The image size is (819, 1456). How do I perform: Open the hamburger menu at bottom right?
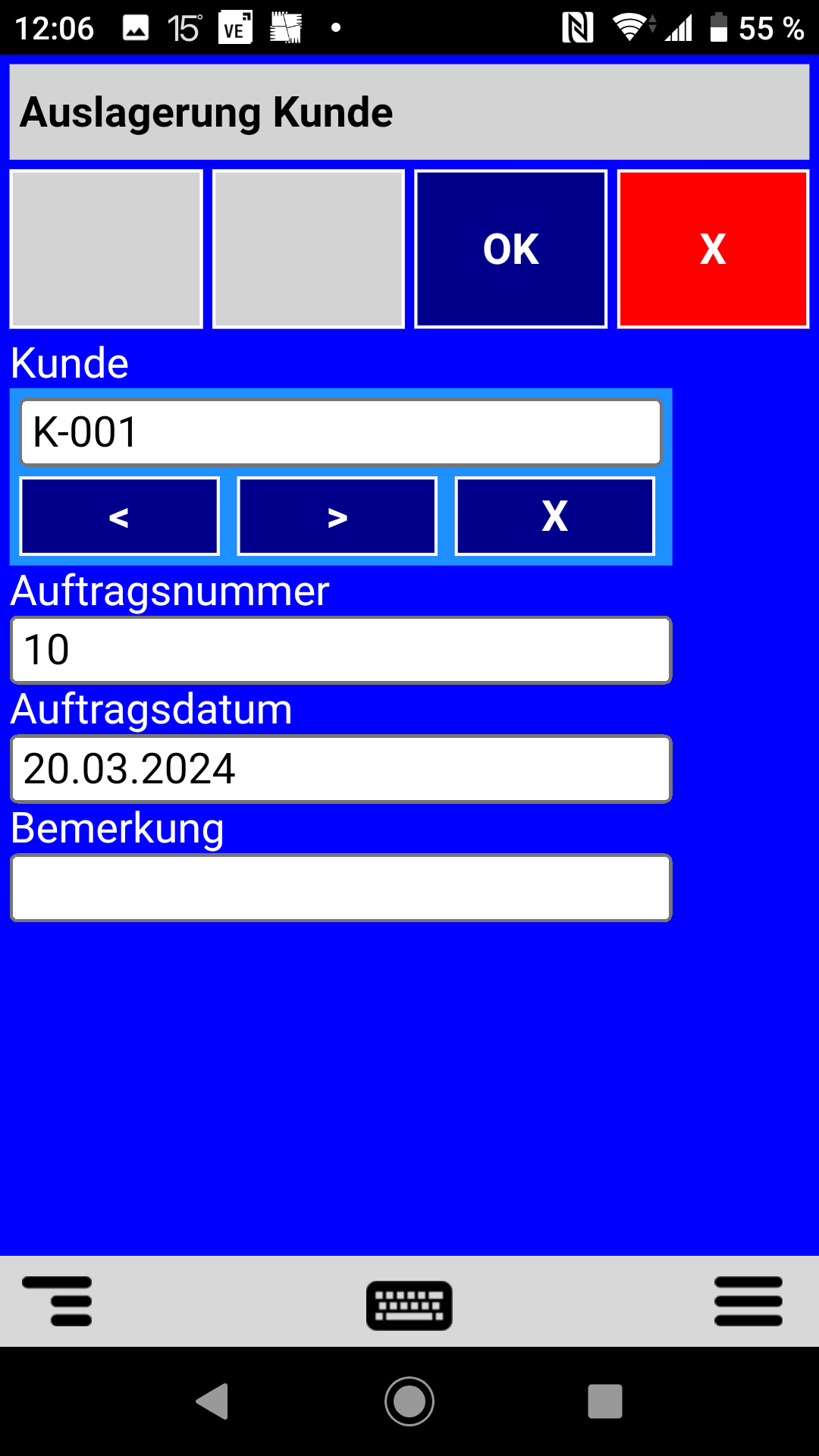coord(748,1301)
